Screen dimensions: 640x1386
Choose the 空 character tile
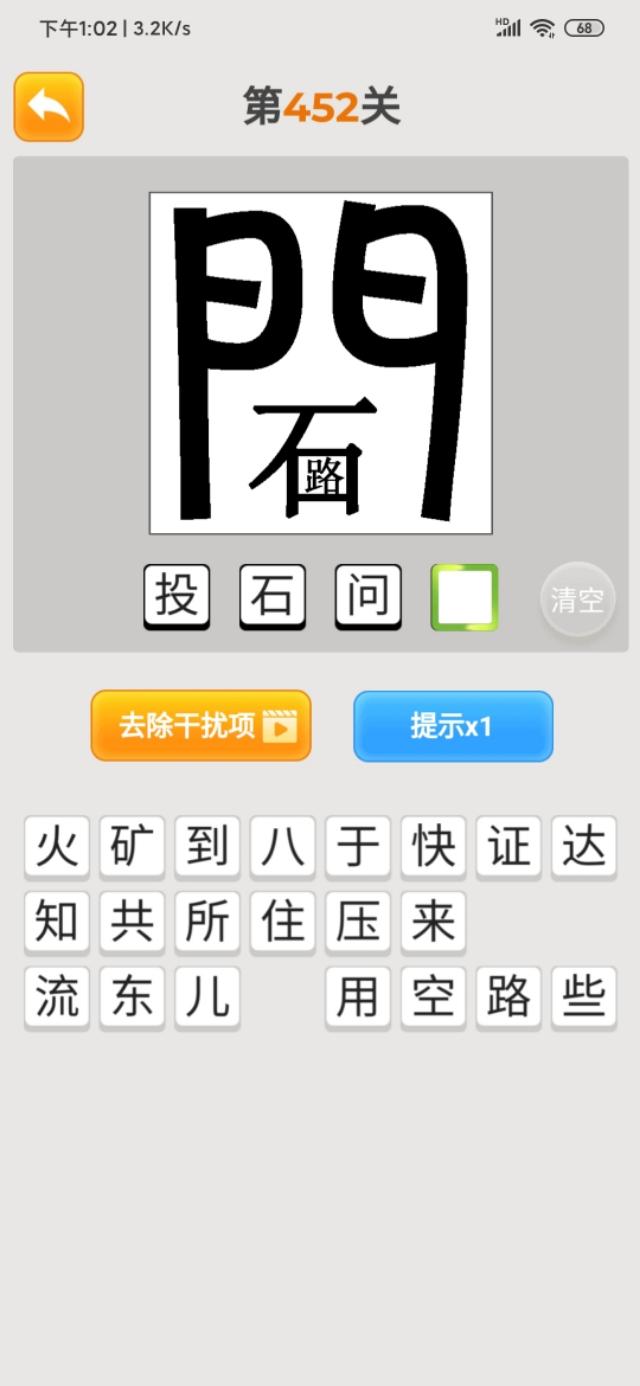[433, 997]
